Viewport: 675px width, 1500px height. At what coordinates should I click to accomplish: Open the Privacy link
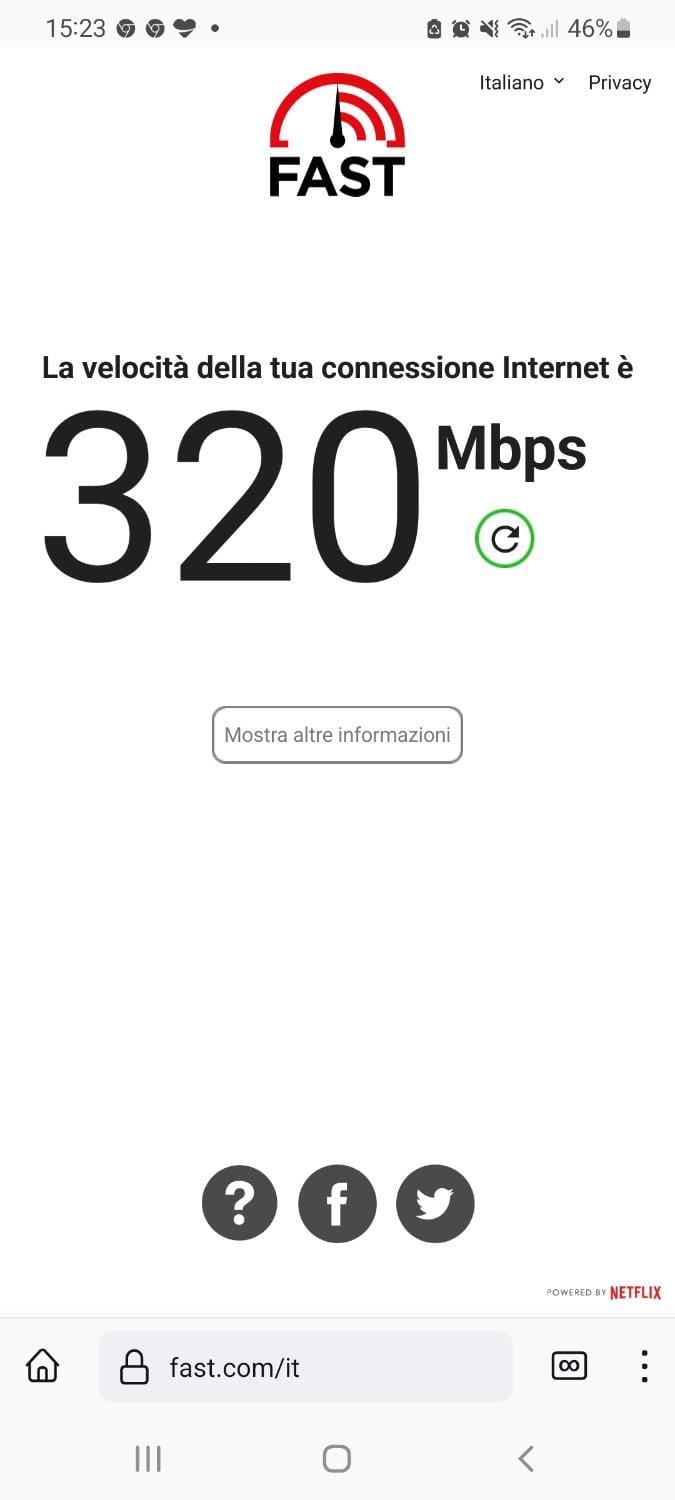point(619,83)
